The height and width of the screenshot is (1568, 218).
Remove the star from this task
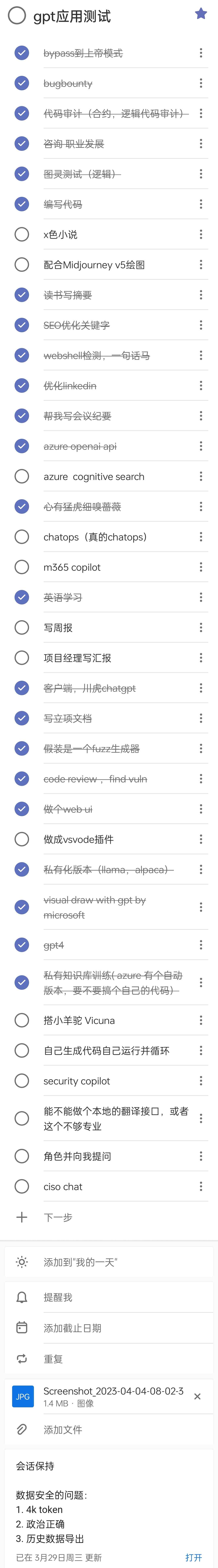coord(201,13)
